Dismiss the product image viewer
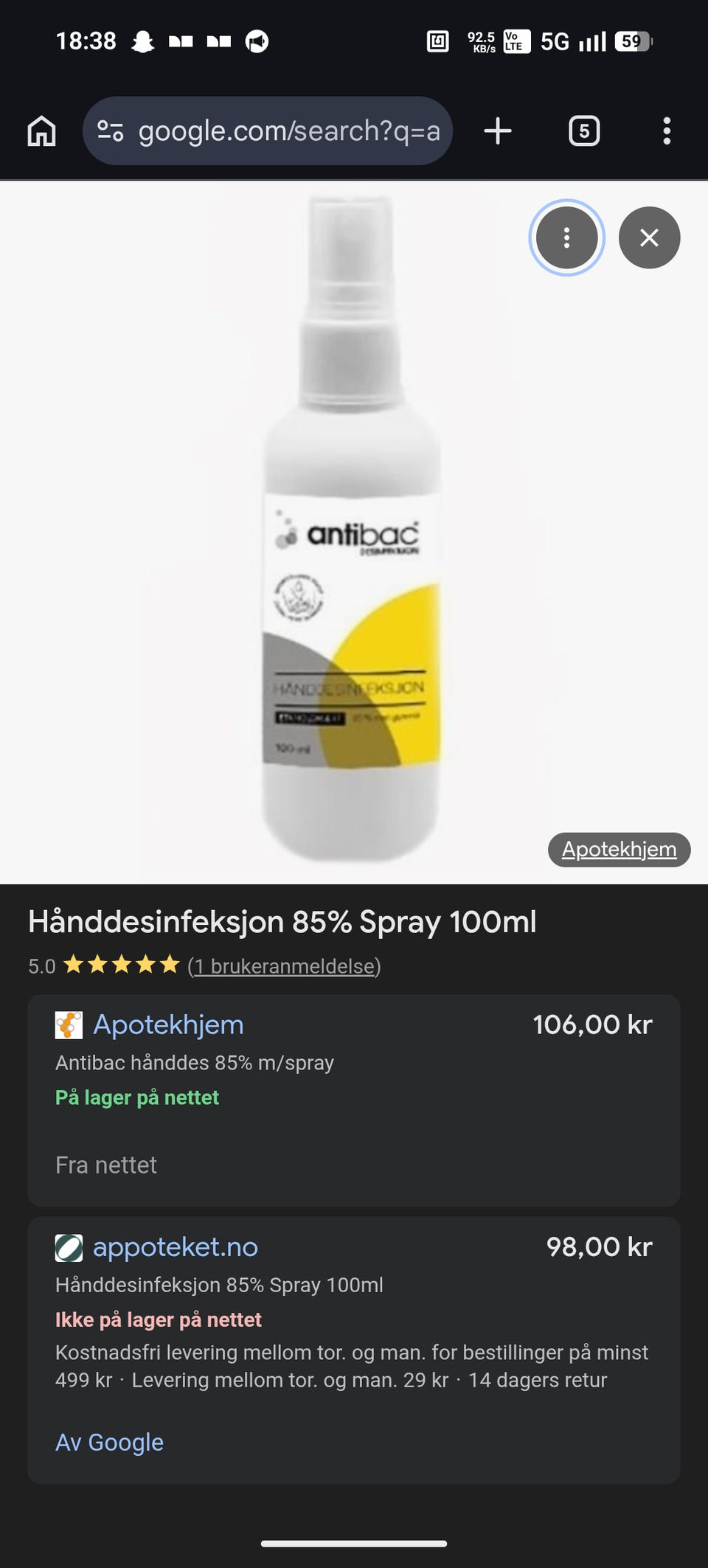 click(x=649, y=237)
